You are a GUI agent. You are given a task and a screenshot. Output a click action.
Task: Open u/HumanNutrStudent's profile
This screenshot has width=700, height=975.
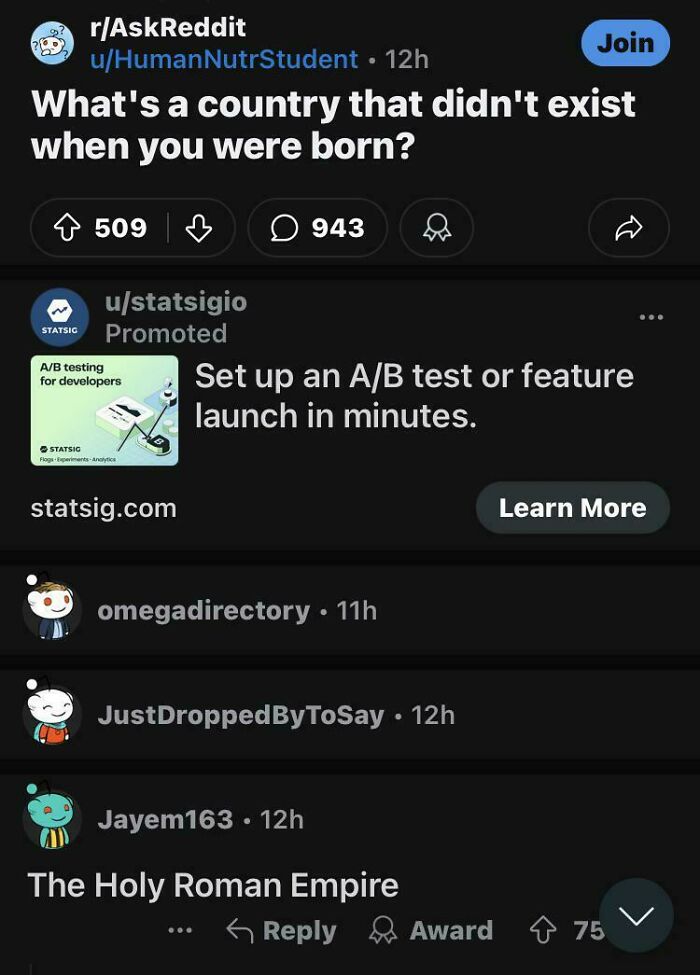click(x=224, y=59)
